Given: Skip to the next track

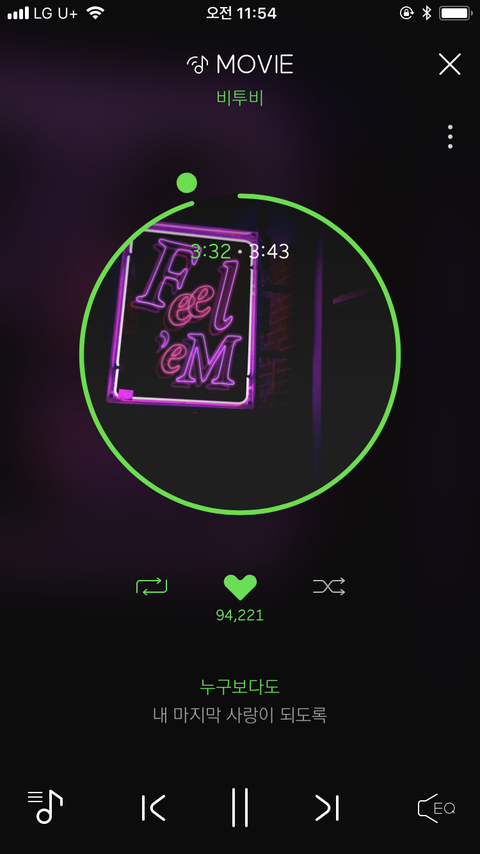Looking at the screenshot, I should (327, 808).
